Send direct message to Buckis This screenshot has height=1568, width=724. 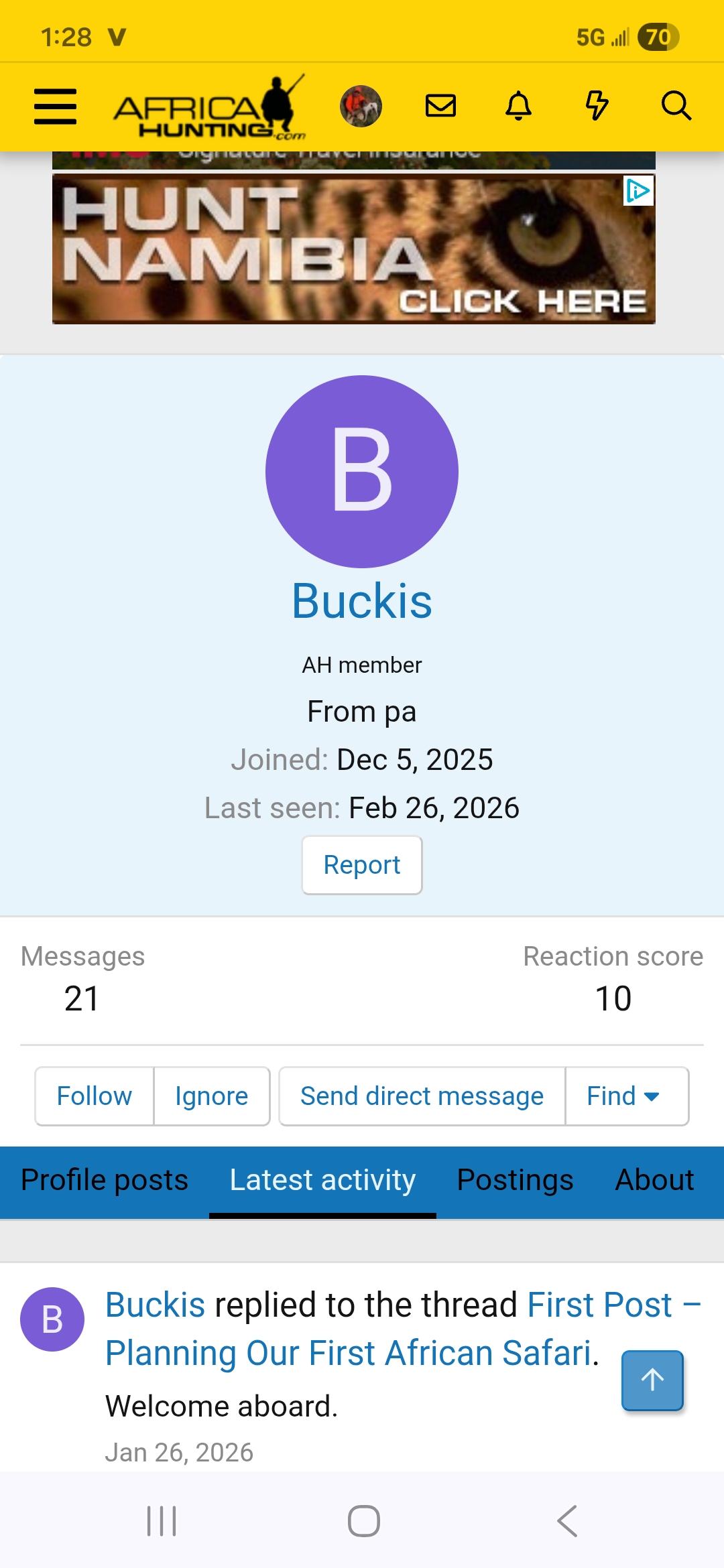pos(422,1096)
